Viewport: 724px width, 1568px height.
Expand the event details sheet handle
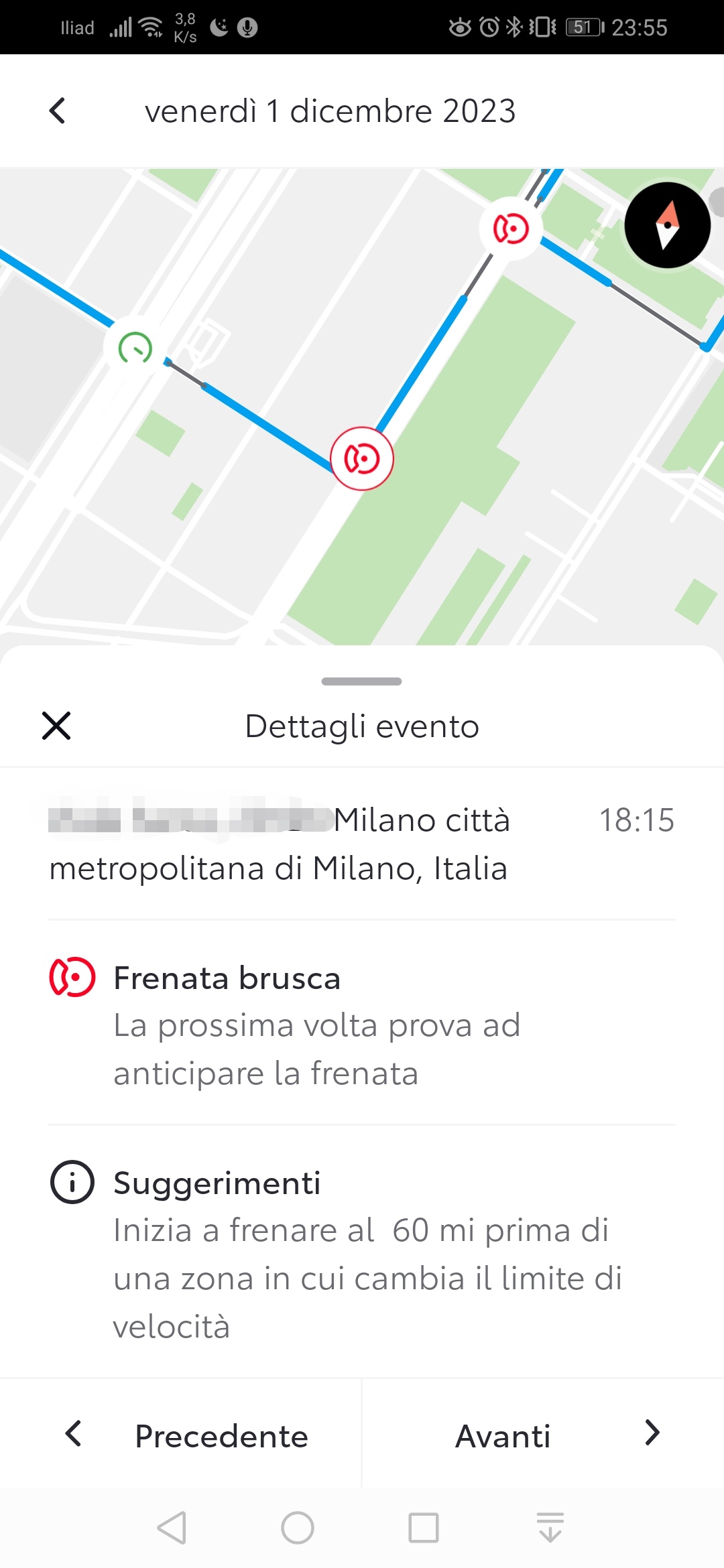coord(362,681)
